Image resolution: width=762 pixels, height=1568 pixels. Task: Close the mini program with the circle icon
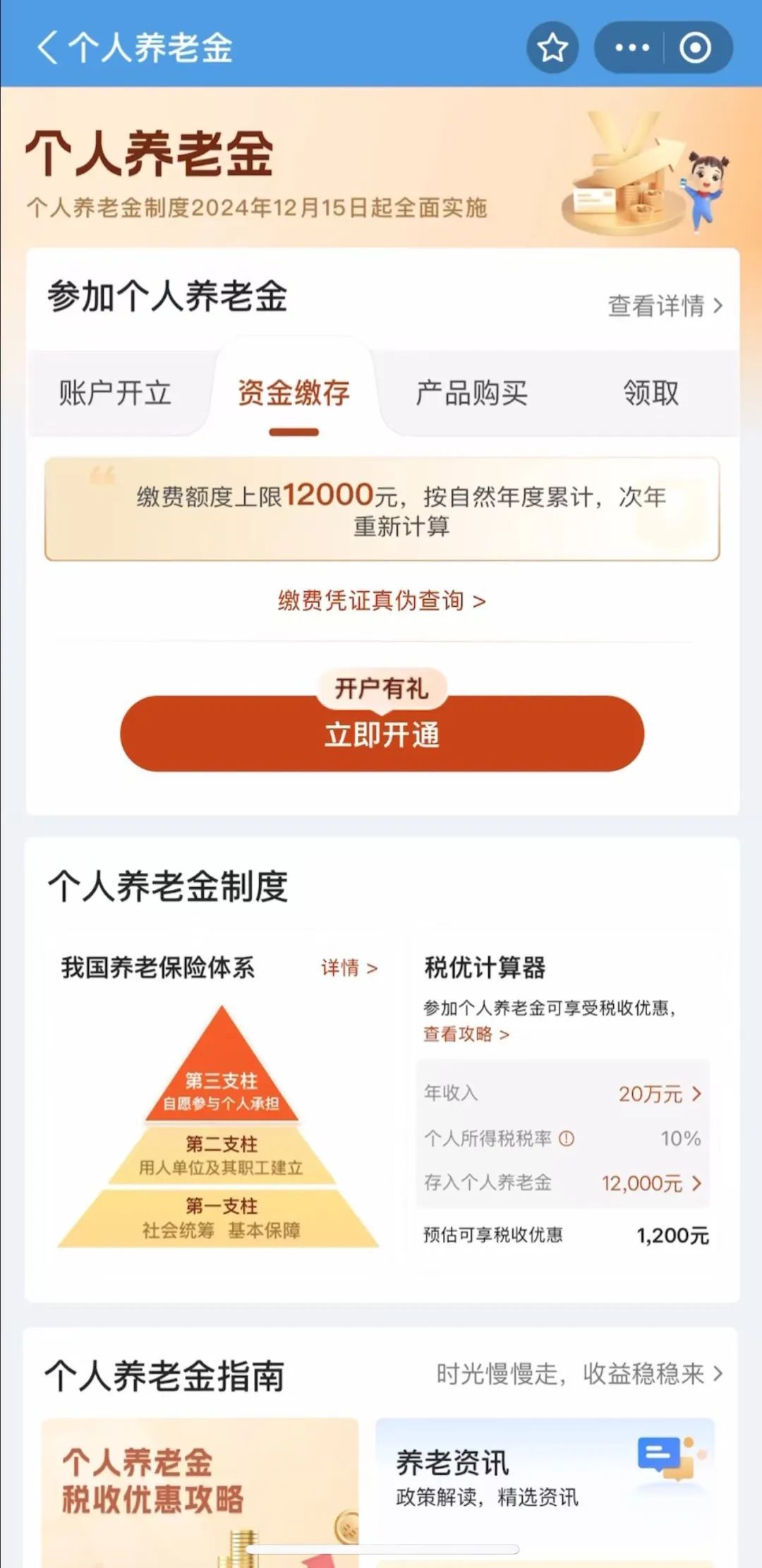click(x=695, y=48)
